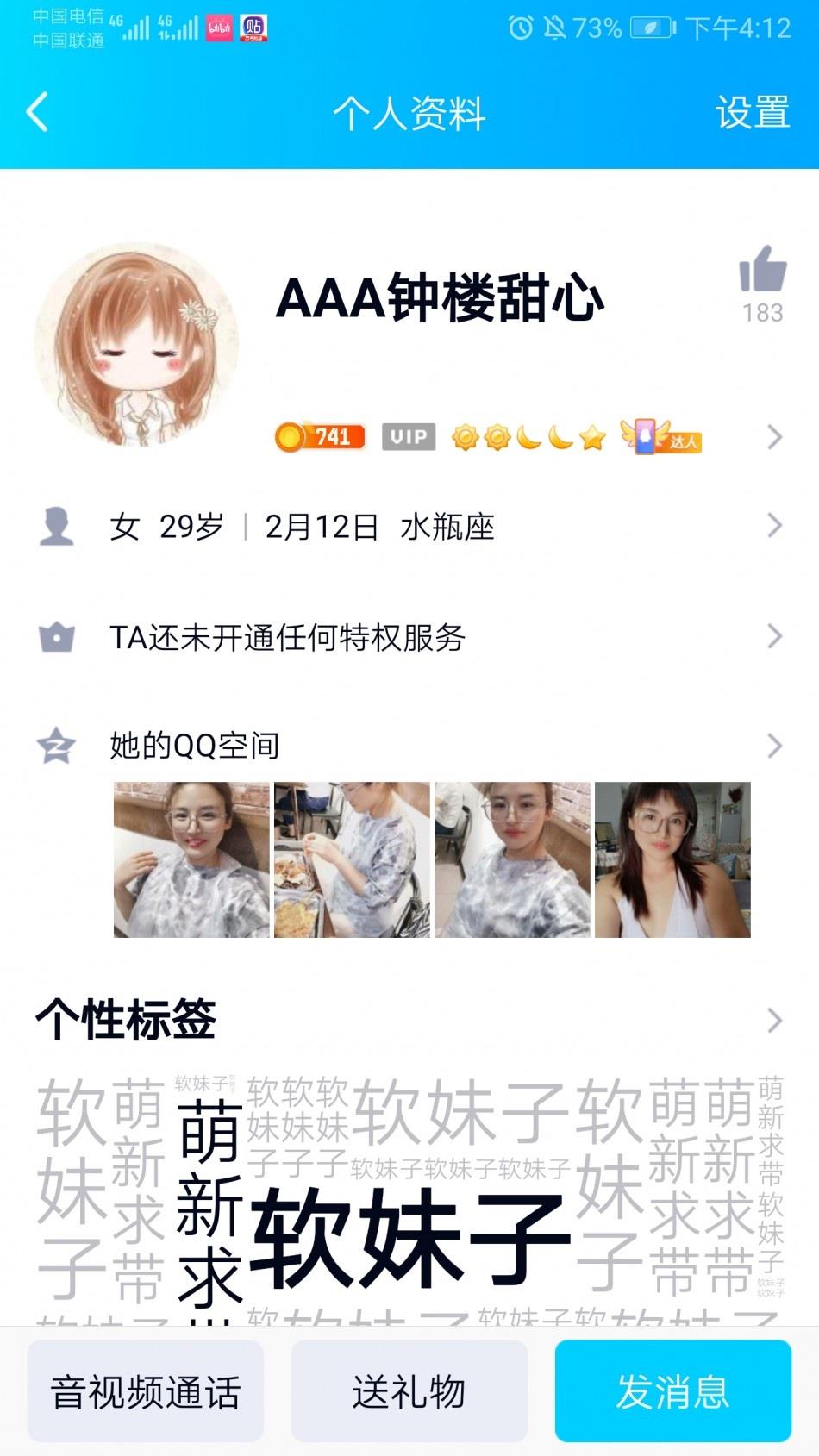Screen dimensions: 819x1456
Task: Open the TA还未开通任何特权服务 row
Action: (x=409, y=637)
